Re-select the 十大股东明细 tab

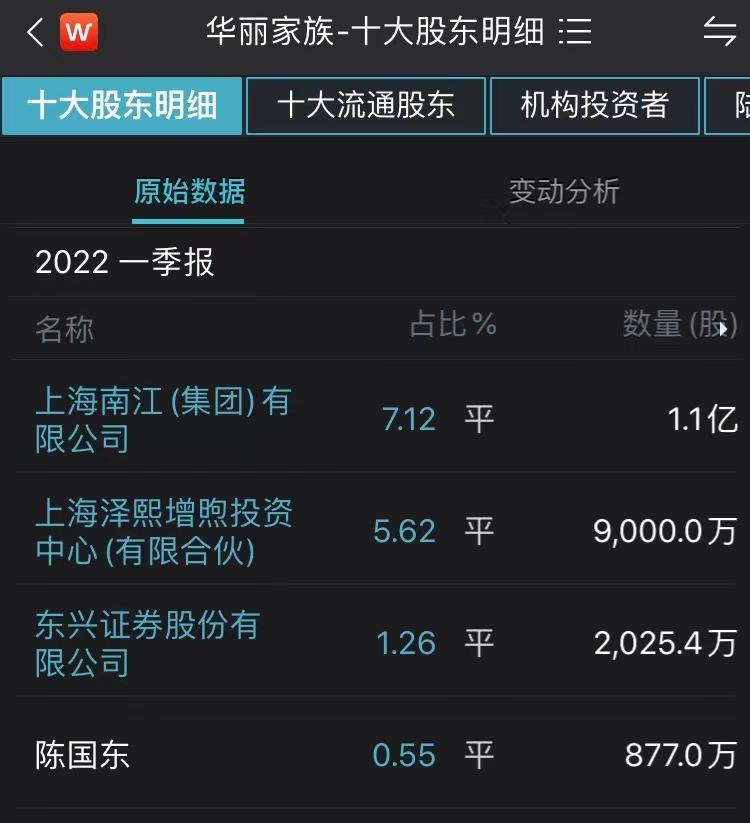pyautogui.click(x=120, y=106)
